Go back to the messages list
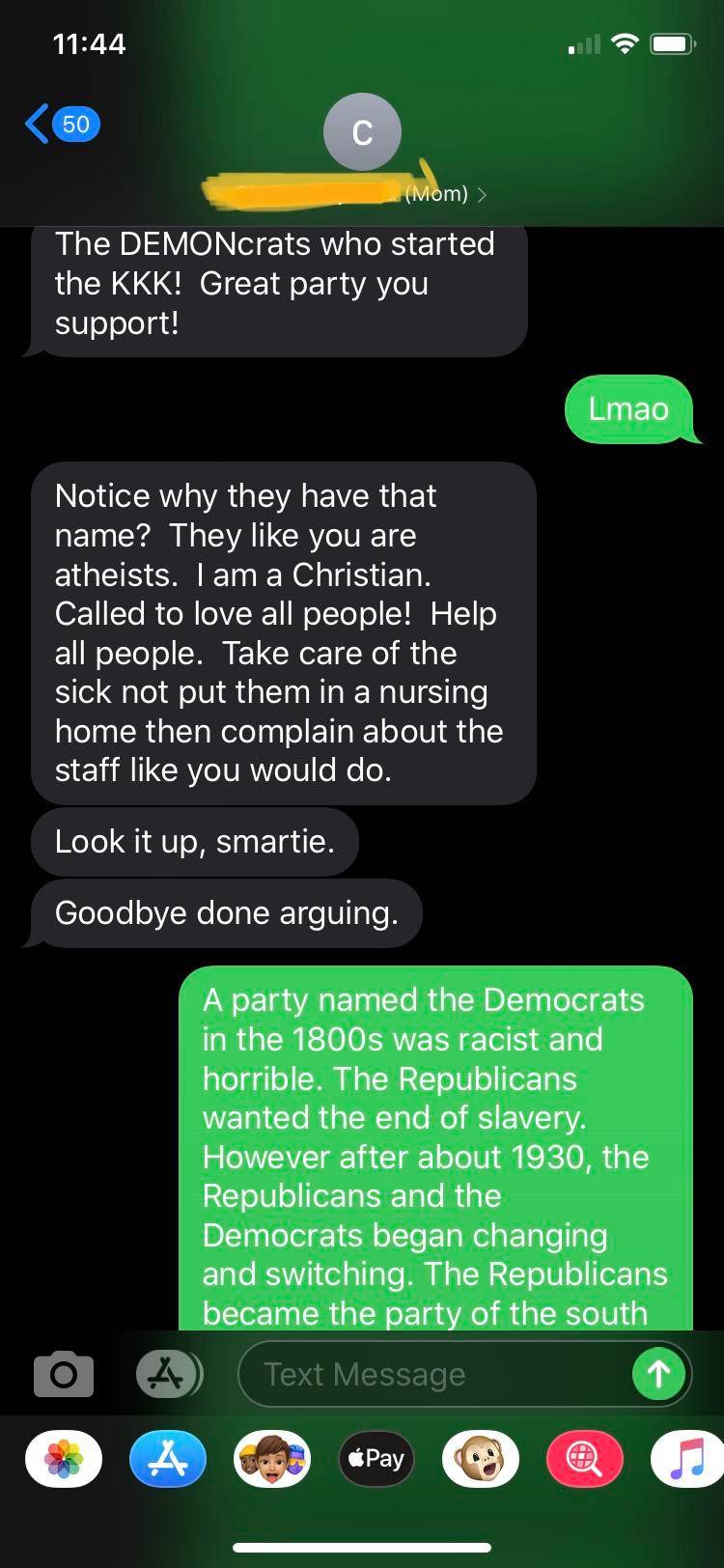Viewport: 724px width, 1568px height. click(60, 125)
